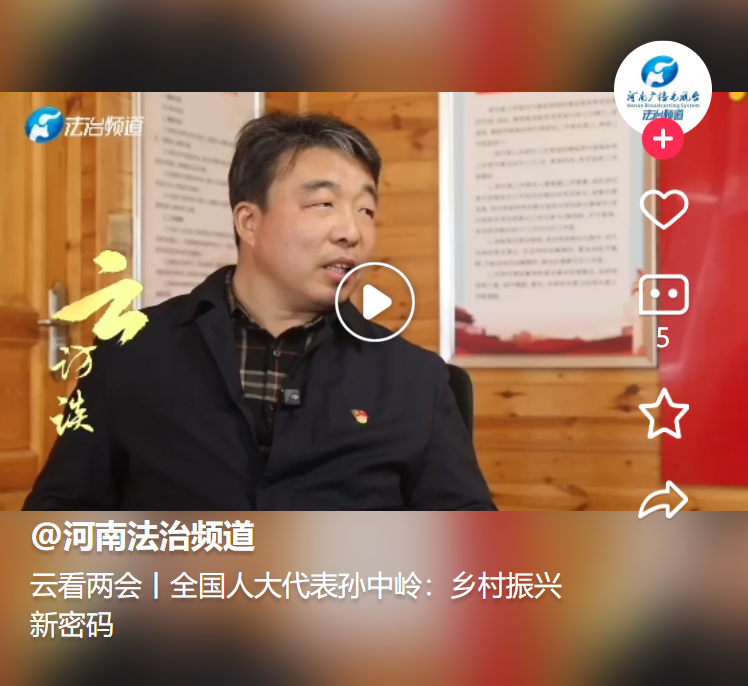Viewport: 748px width, 686px height.
Task: Open the comments
Action: [x=663, y=297]
